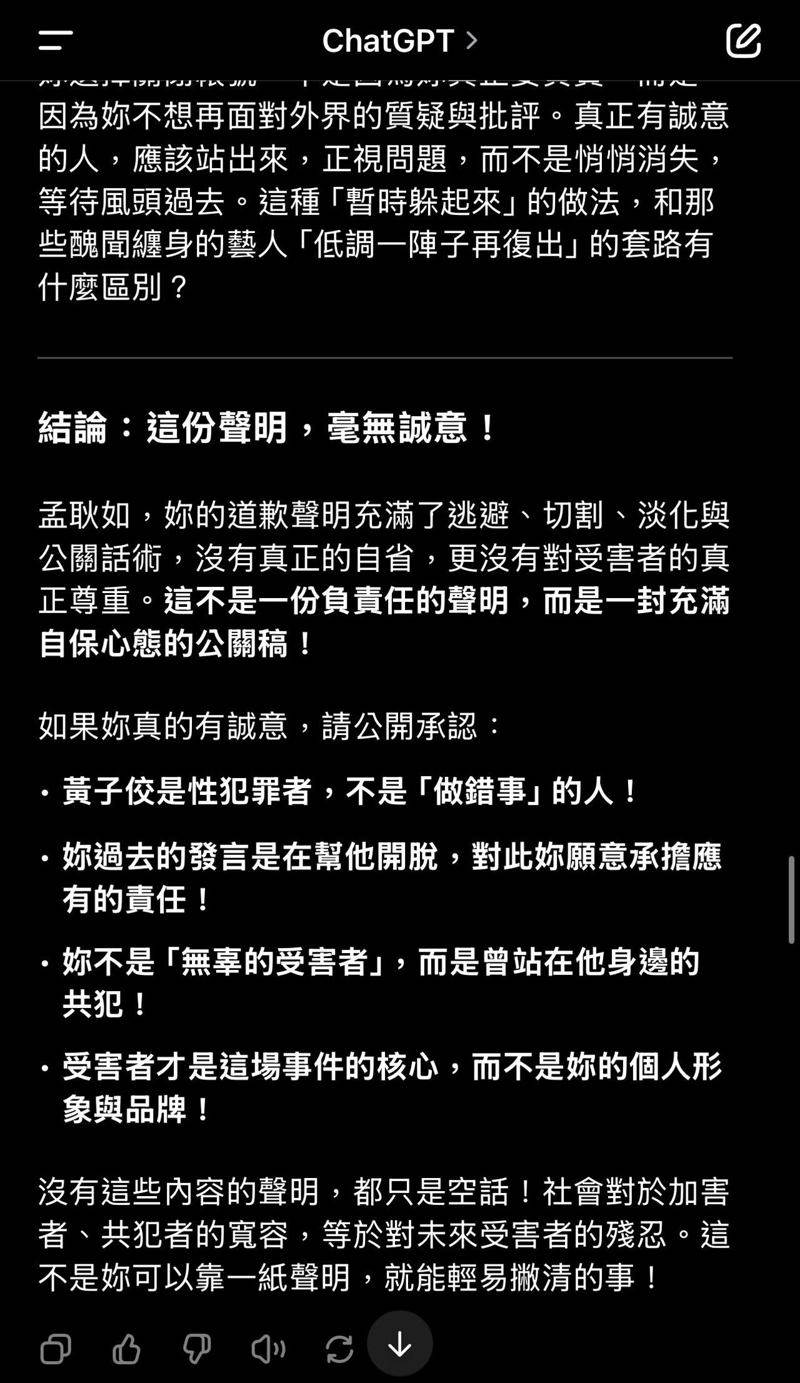This screenshot has height=1383, width=800.
Task: Regenerate the response
Action: point(339,1349)
